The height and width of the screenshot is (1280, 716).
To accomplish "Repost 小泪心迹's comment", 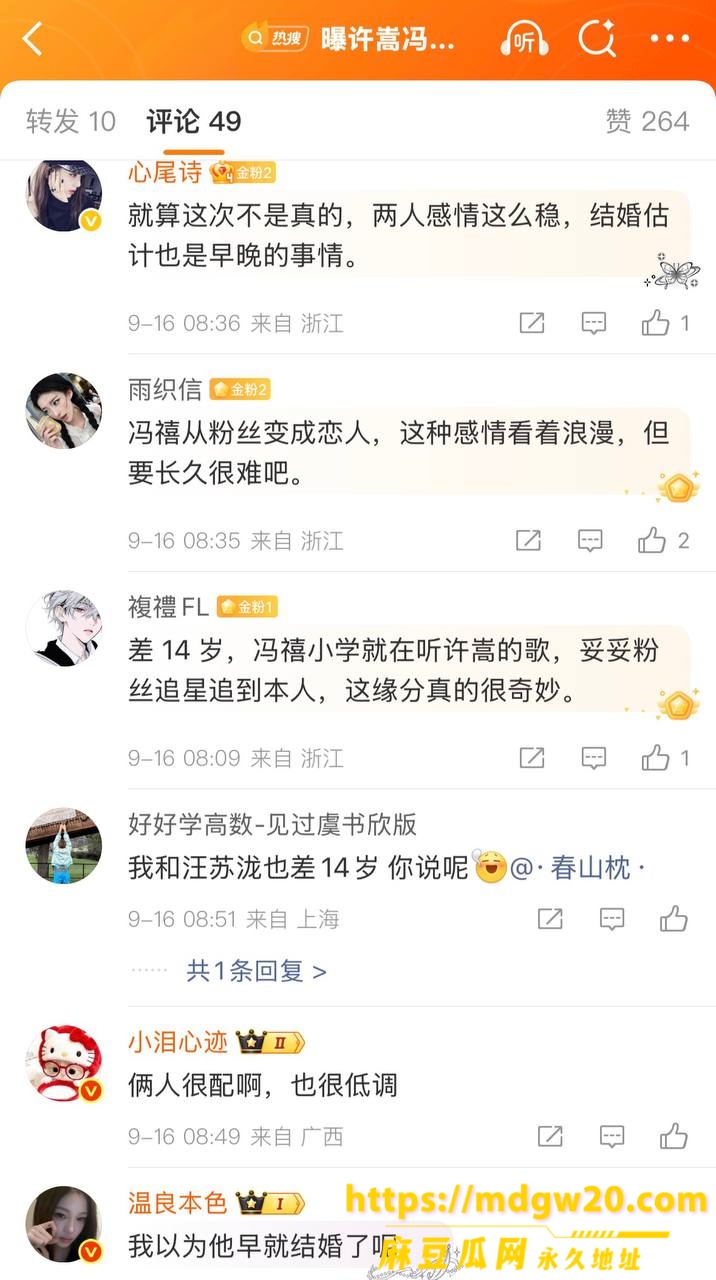I will pyautogui.click(x=550, y=1136).
